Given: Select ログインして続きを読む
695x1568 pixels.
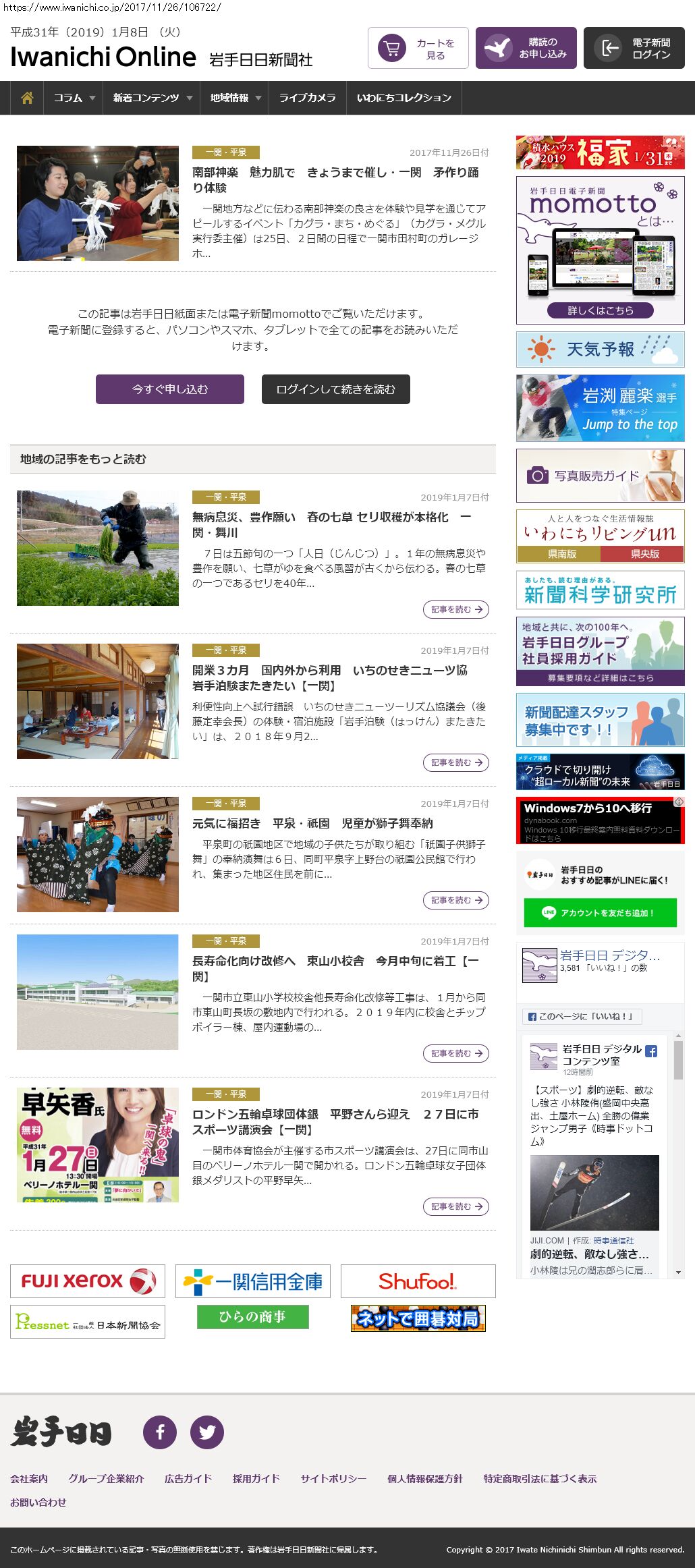Looking at the screenshot, I should (336, 389).
